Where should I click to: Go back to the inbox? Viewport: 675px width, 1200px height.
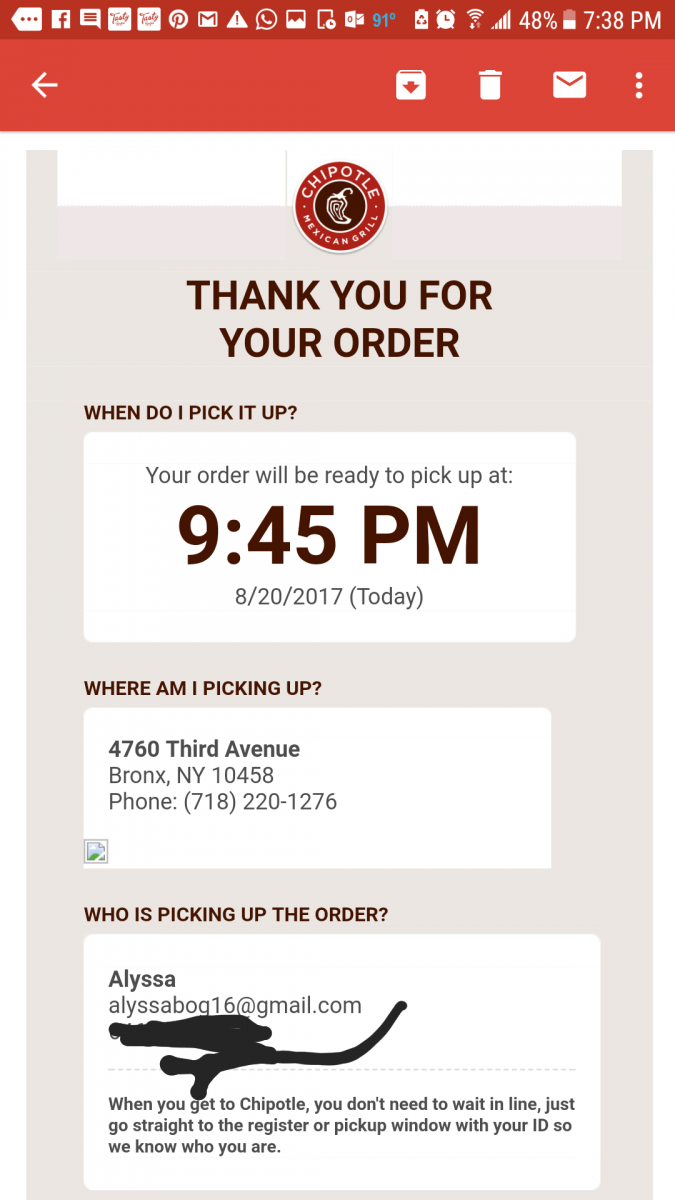coord(45,86)
